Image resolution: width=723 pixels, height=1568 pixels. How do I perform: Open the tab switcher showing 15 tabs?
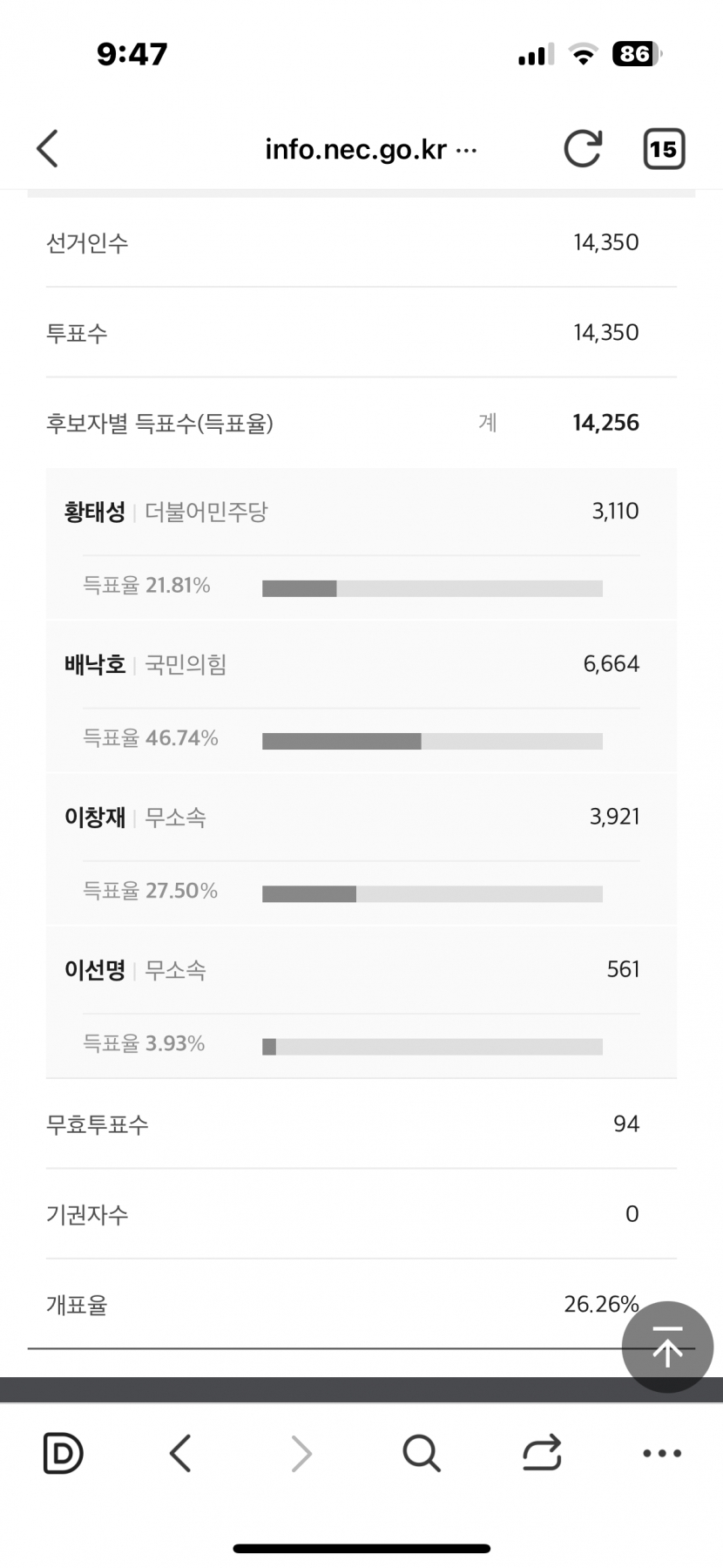coord(664,149)
